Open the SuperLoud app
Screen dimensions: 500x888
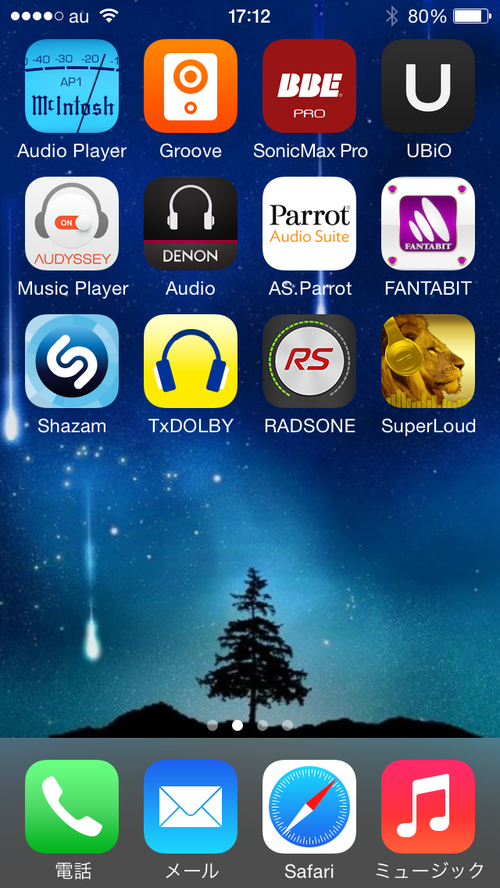(428, 361)
